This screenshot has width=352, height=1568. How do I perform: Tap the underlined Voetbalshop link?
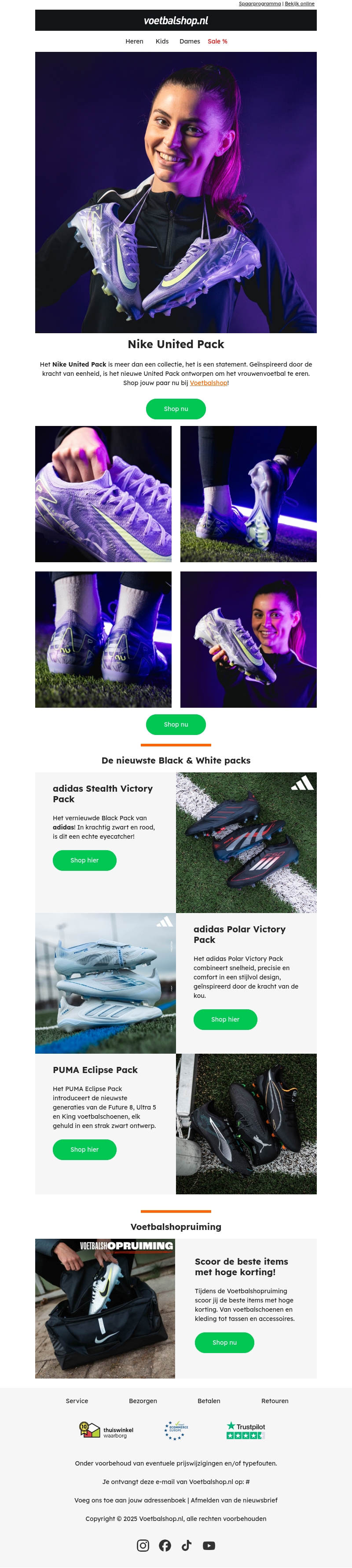pyautogui.click(x=208, y=383)
